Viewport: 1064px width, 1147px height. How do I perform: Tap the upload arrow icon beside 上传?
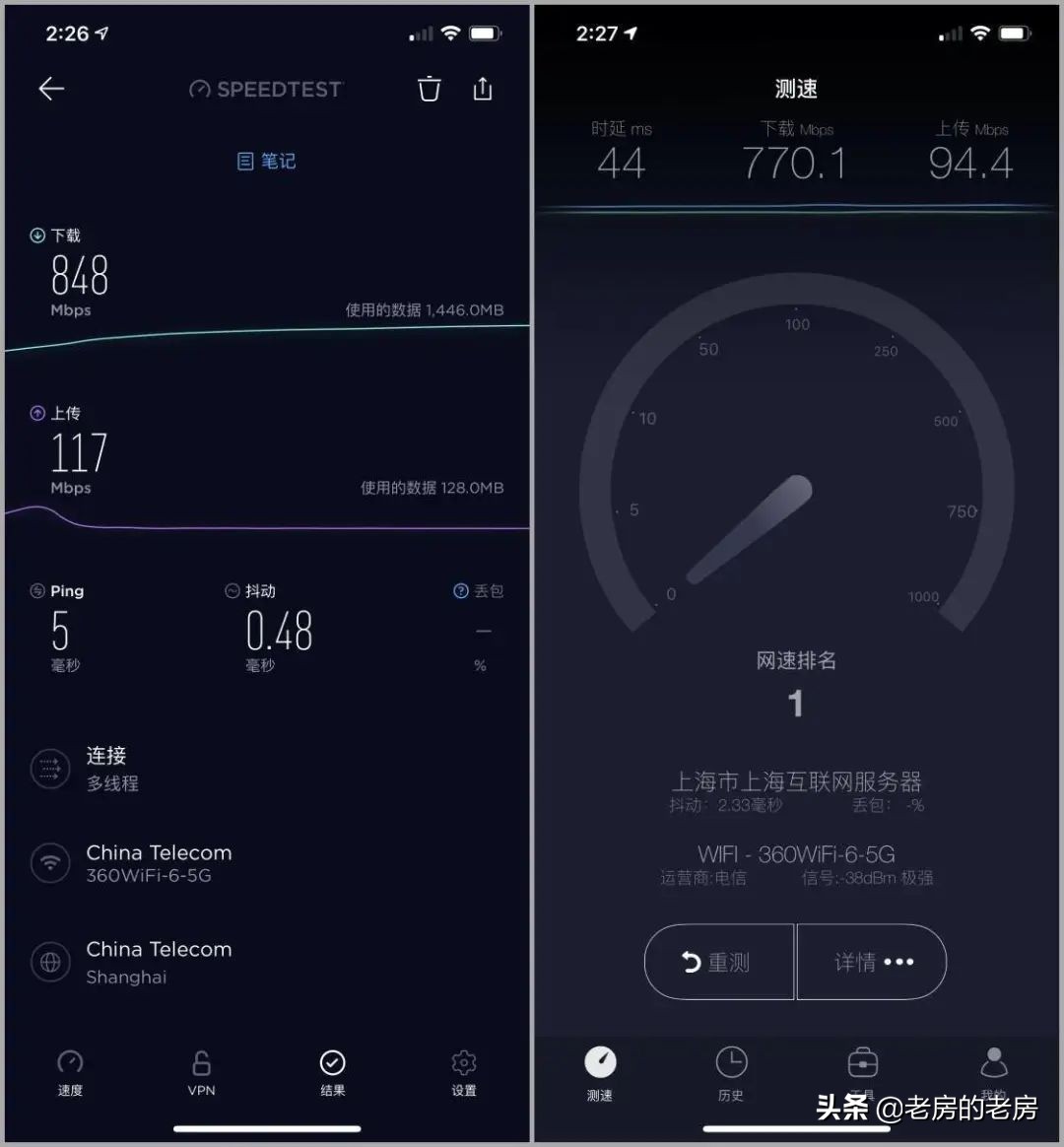pos(36,413)
